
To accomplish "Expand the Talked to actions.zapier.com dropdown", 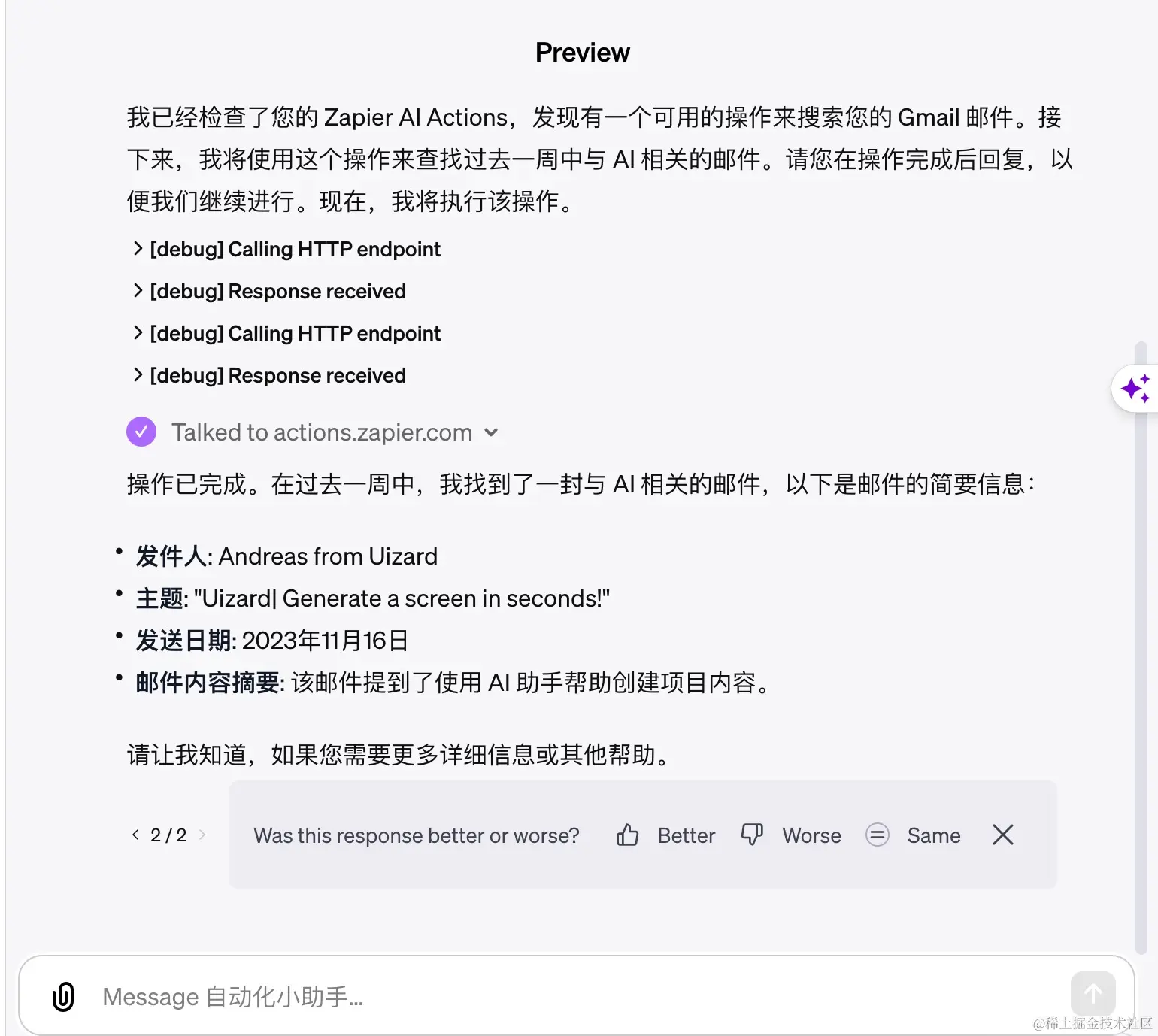I will tap(491, 432).
